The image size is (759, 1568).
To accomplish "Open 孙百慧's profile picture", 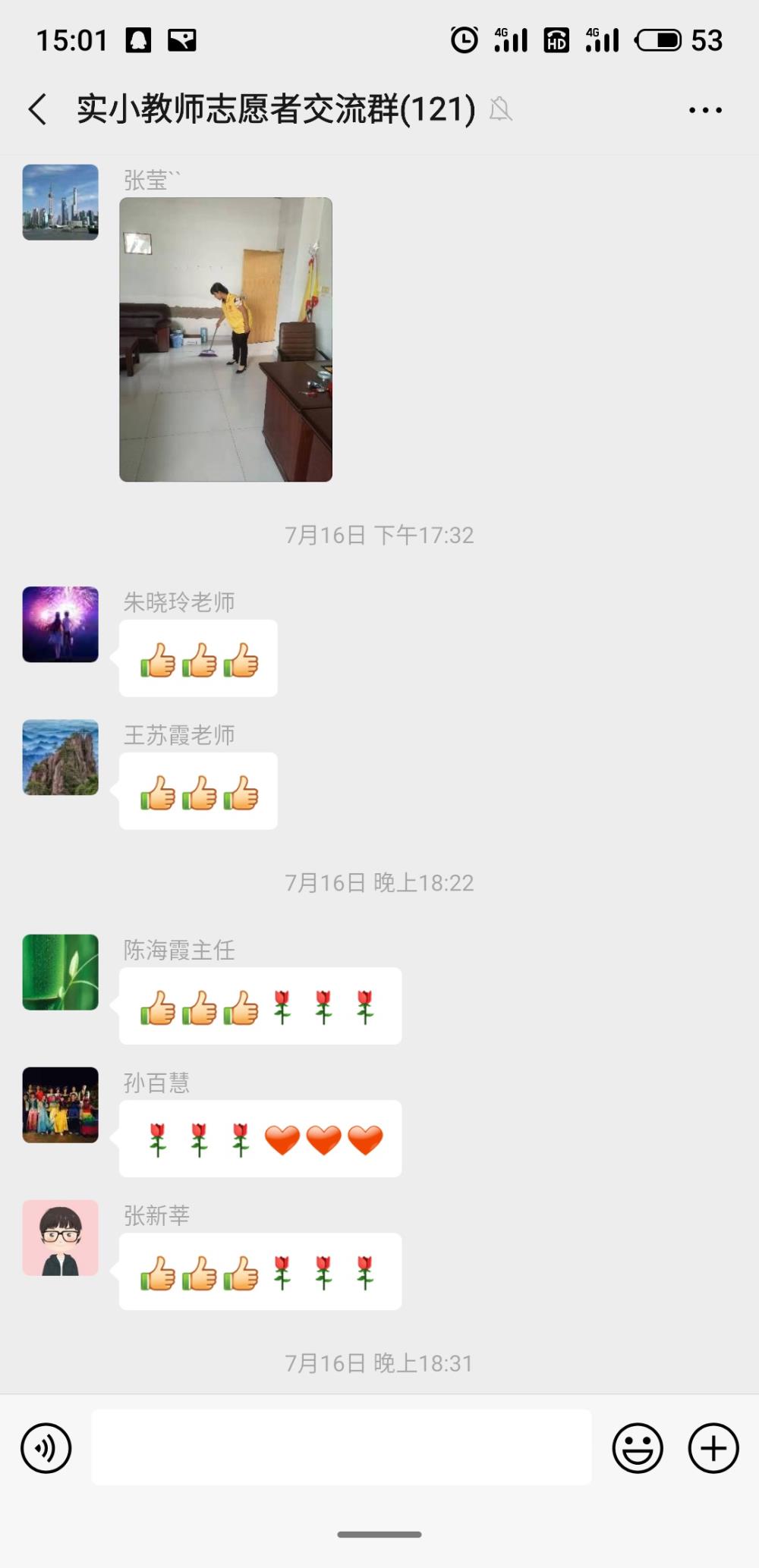I will [61, 1105].
